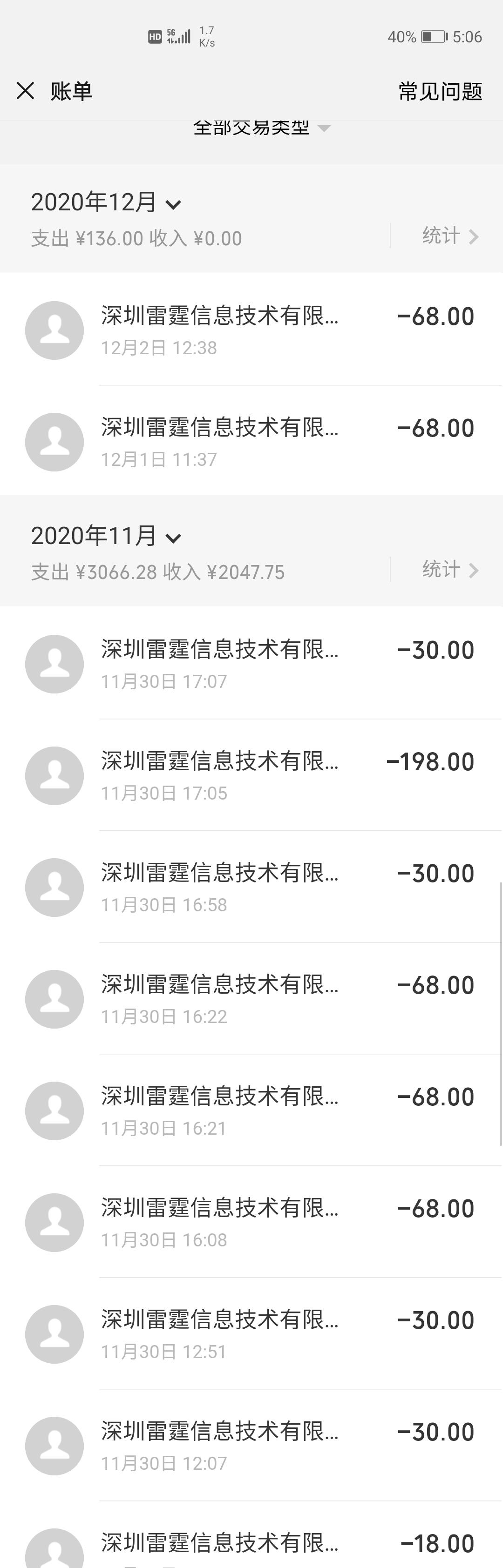Open the 11月30日 16:21 transaction record

251,1110
